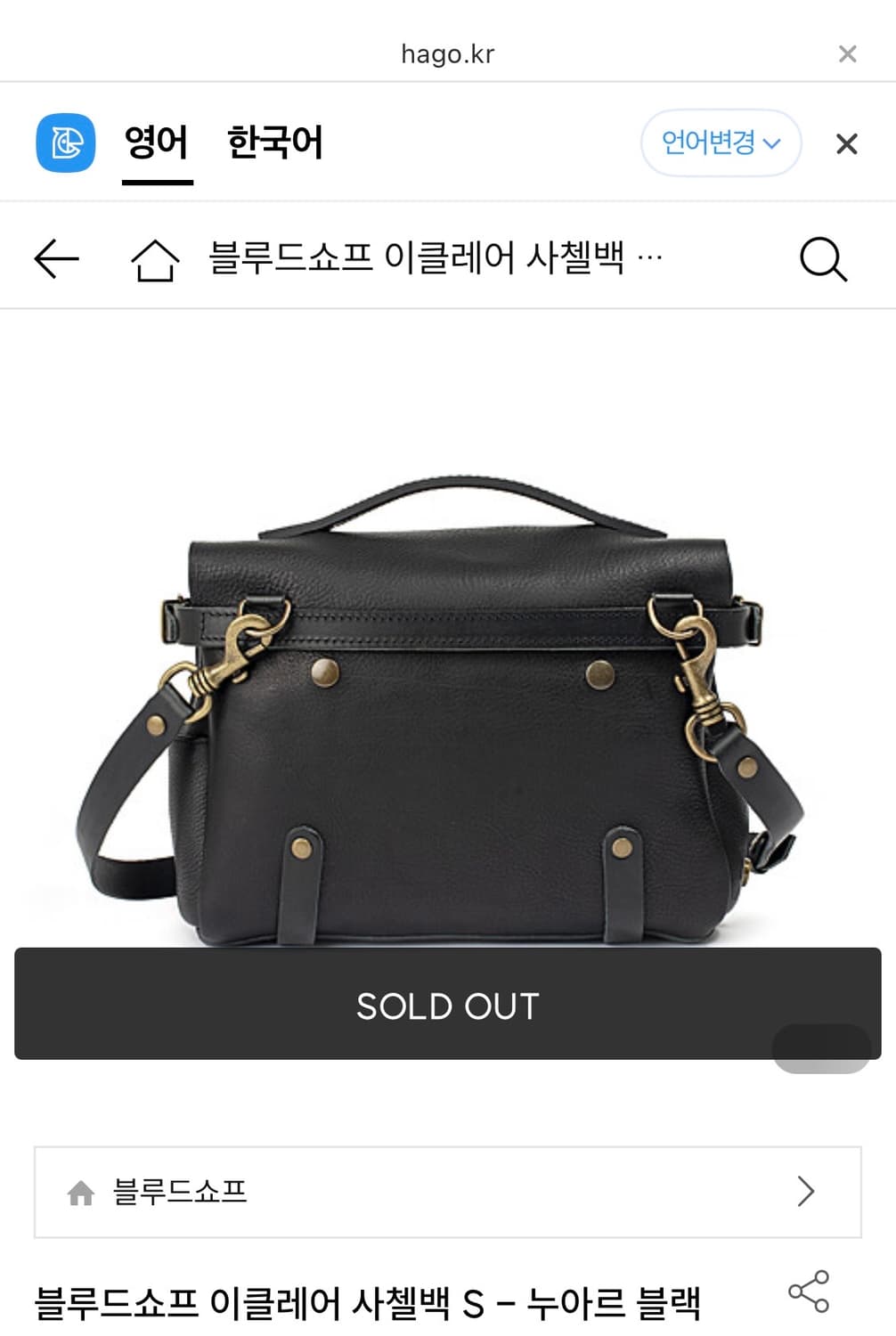Select the truncated product title in the header
The image size is (896, 1336).
point(434,257)
